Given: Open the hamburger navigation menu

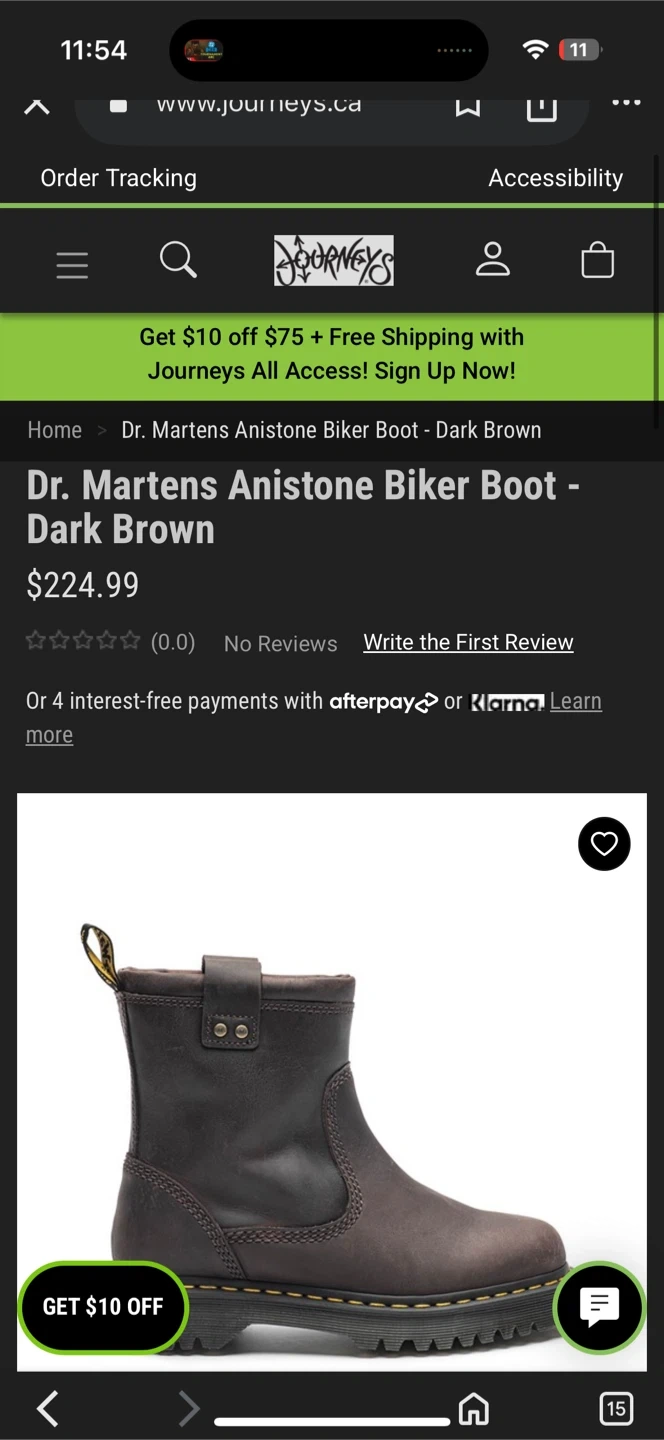Looking at the screenshot, I should coord(72,264).
